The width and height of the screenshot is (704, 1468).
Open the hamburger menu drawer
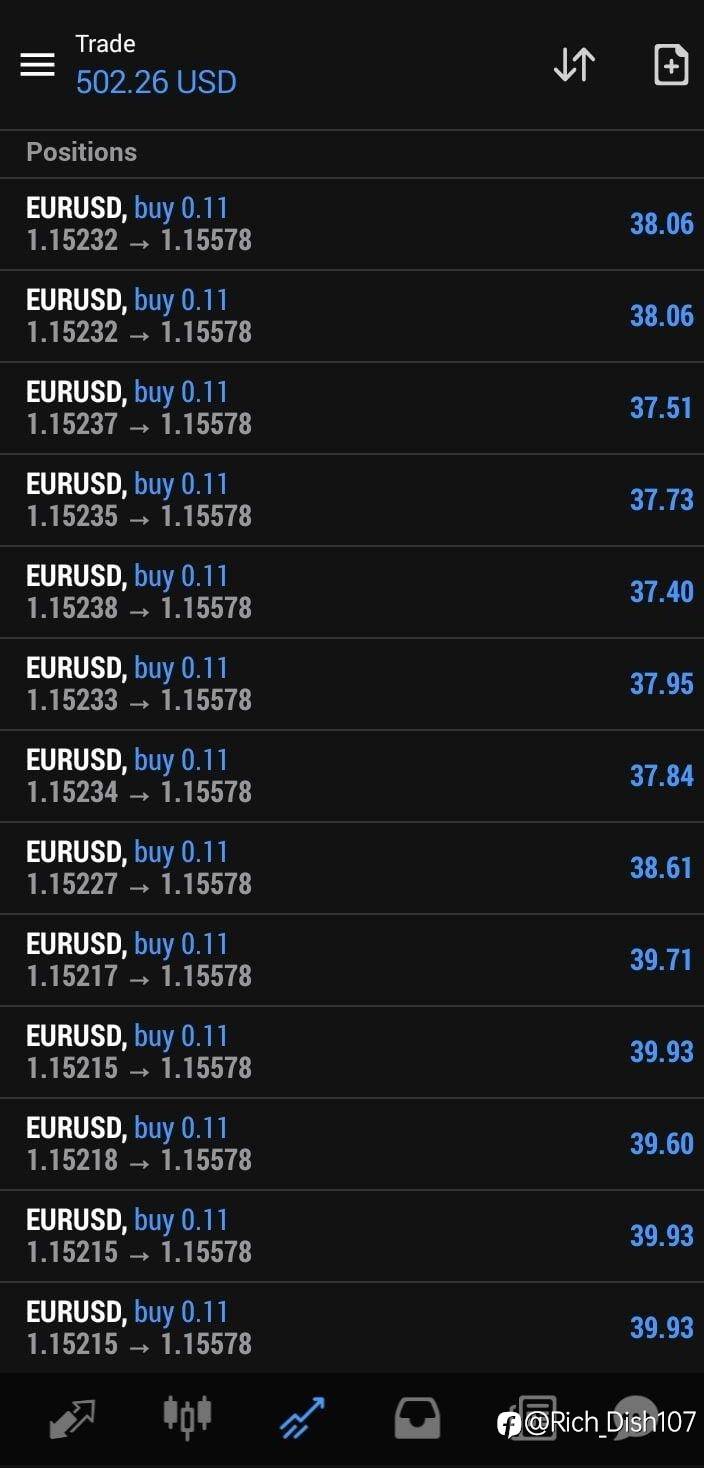[x=38, y=65]
